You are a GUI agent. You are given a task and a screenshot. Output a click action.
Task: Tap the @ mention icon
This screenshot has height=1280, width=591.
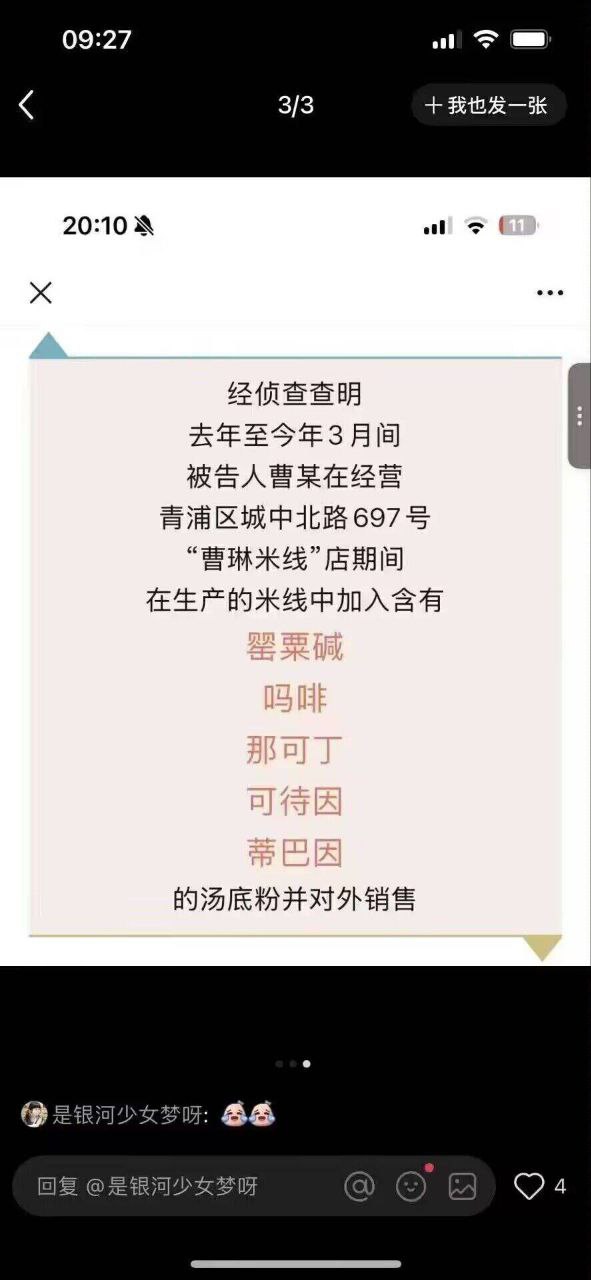359,1186
